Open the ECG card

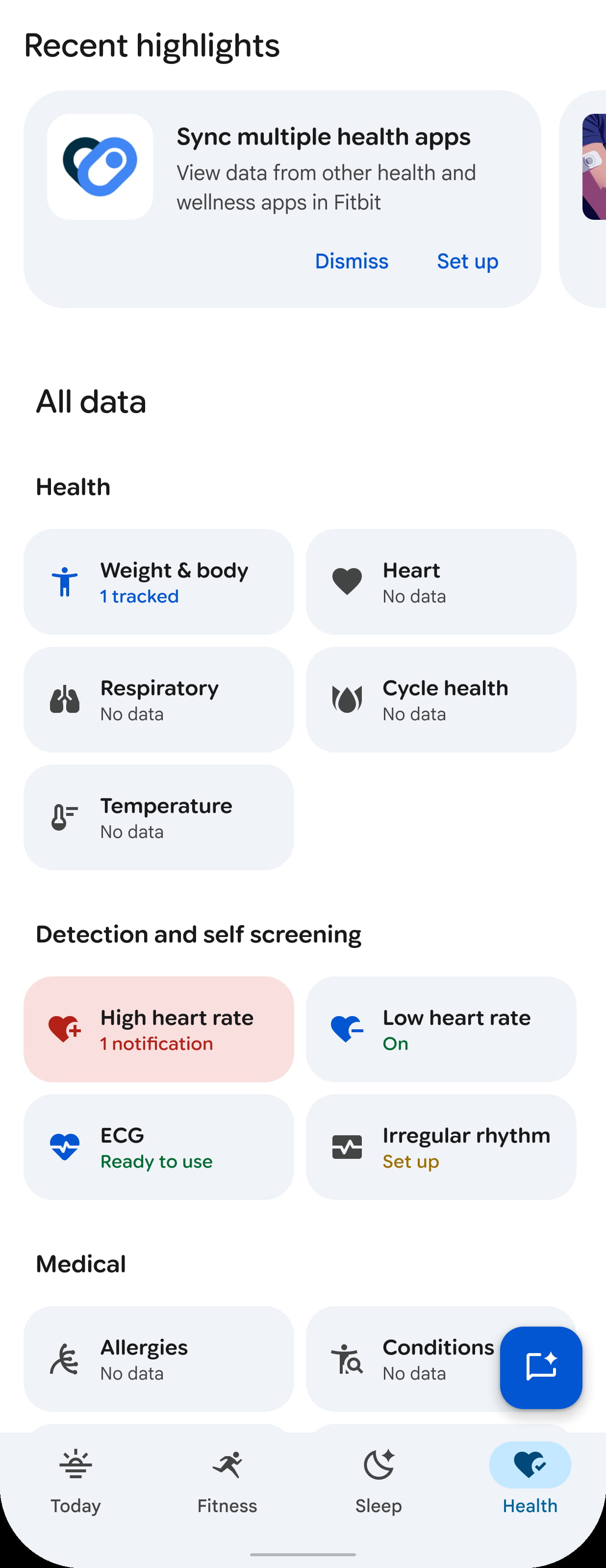click(x=158, y=1147)
